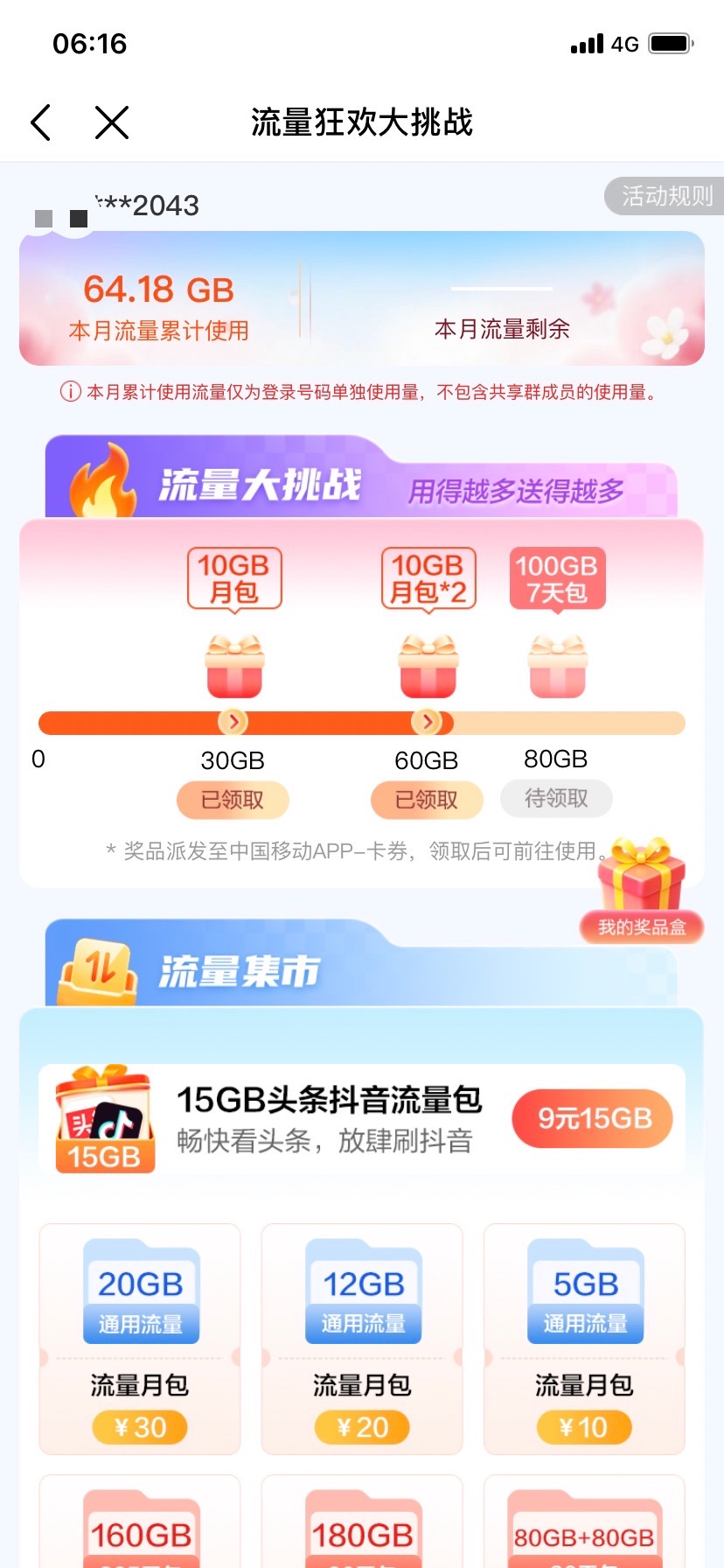Screen dimensions: 724x1568
Task: Select the 12GB 通用流量 ¥20 pack
Action: 362,1339
